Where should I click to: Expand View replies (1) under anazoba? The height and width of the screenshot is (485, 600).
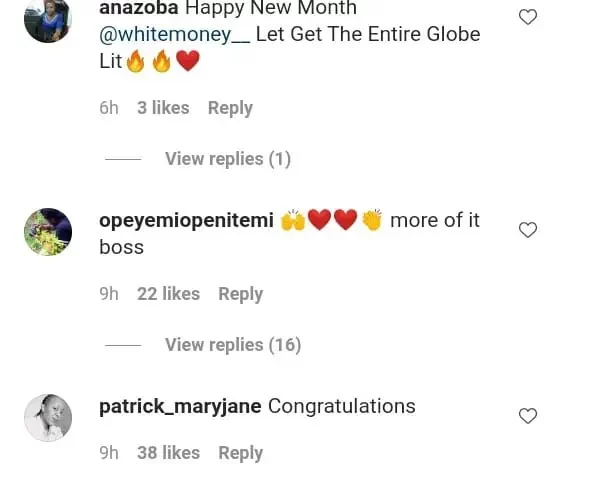pyautogui.click(x=227, y=159)
